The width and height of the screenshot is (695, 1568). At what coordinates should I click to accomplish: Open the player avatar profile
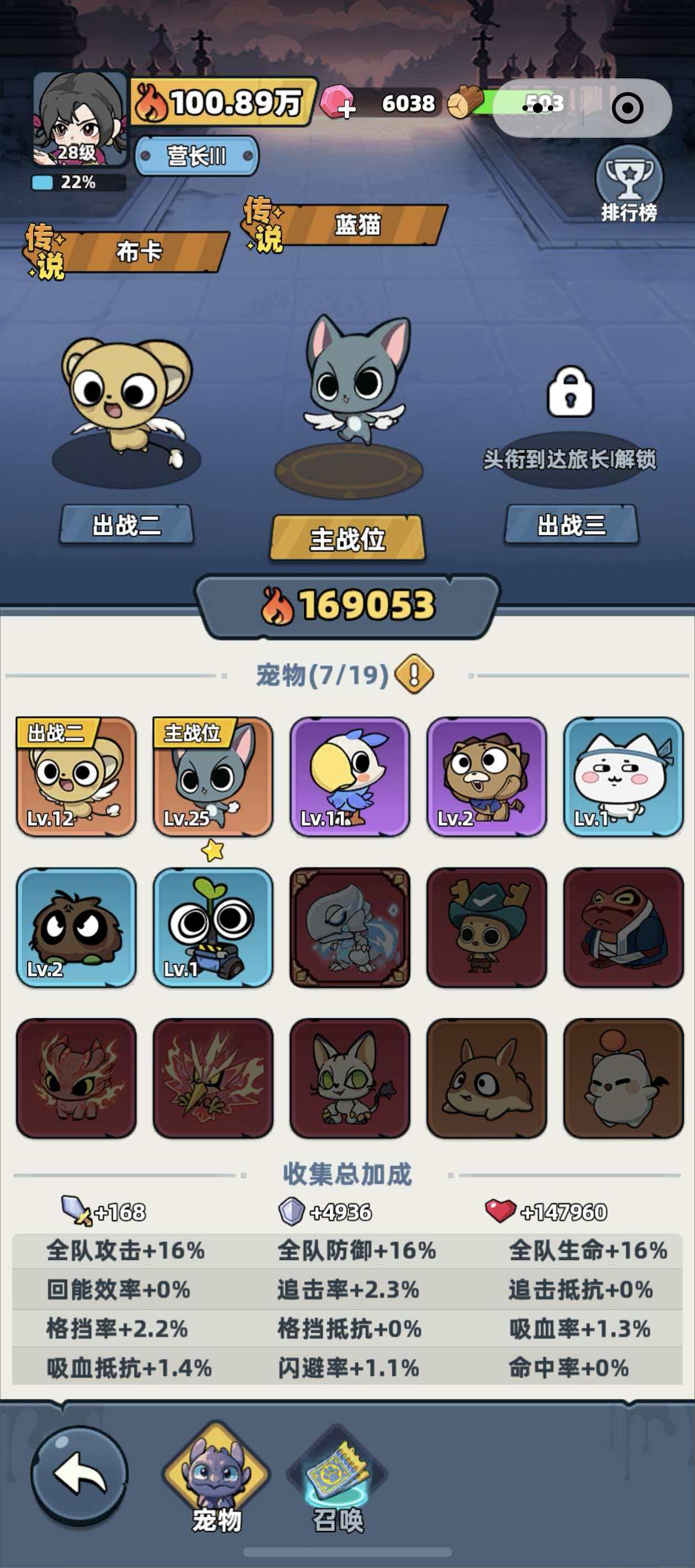pyautogui.click(x=79, y=120)
